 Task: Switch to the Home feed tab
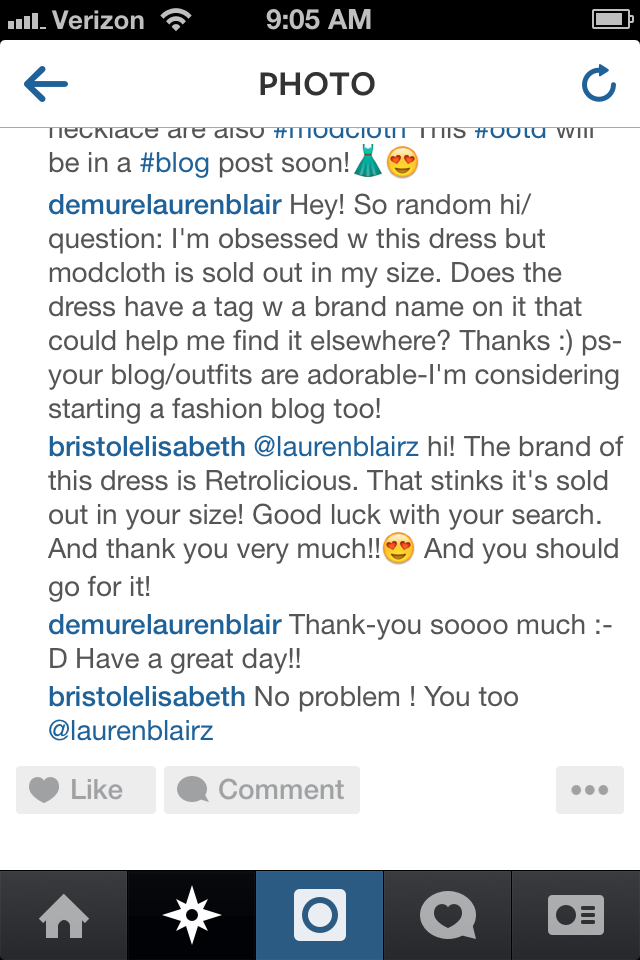63,915
